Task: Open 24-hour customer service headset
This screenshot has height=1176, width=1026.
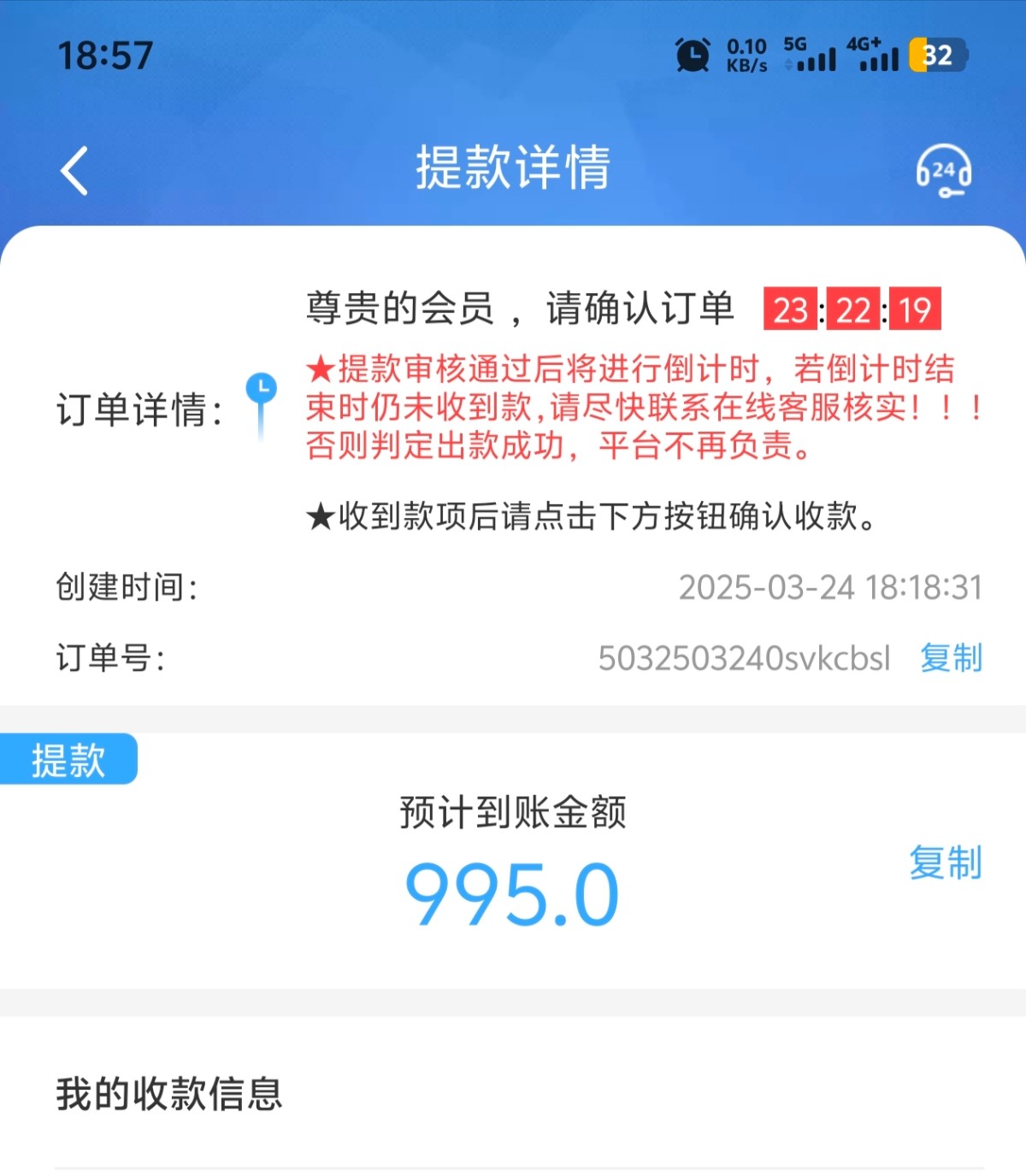Action: coord(943,171)
